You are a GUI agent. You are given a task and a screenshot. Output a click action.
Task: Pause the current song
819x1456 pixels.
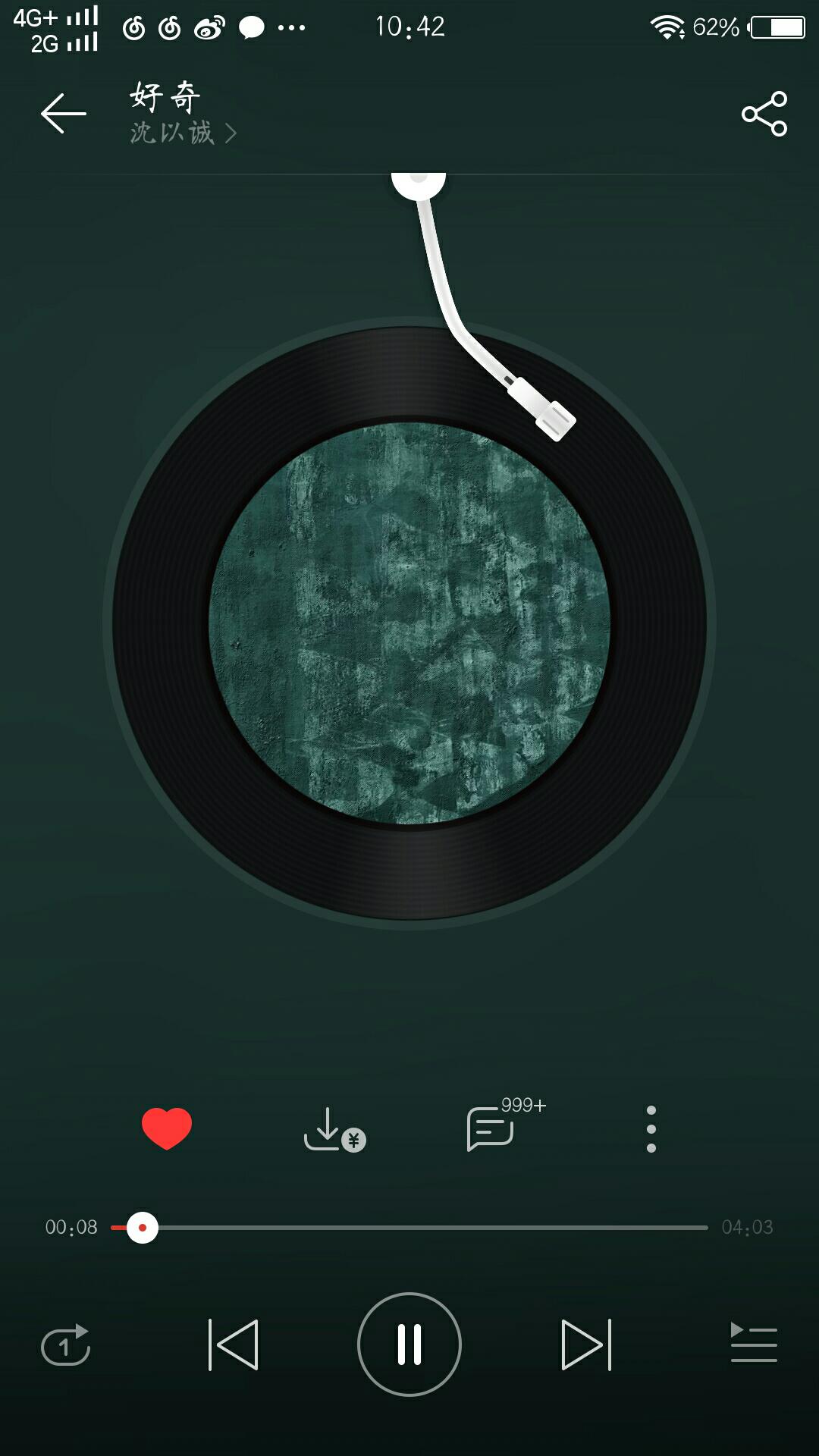(x=409, y=1345)
